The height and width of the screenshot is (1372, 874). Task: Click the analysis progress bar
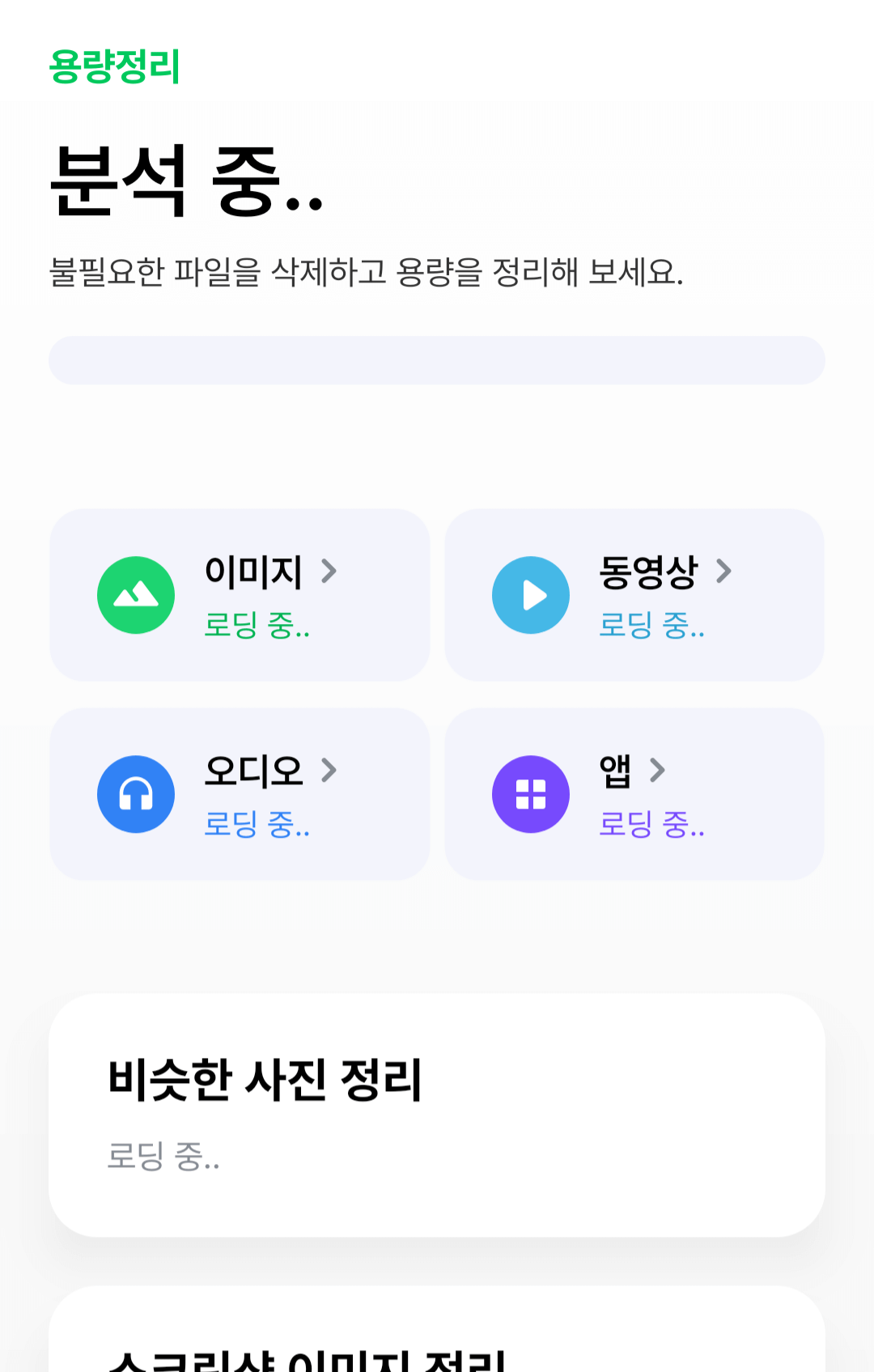click(437, 359)
